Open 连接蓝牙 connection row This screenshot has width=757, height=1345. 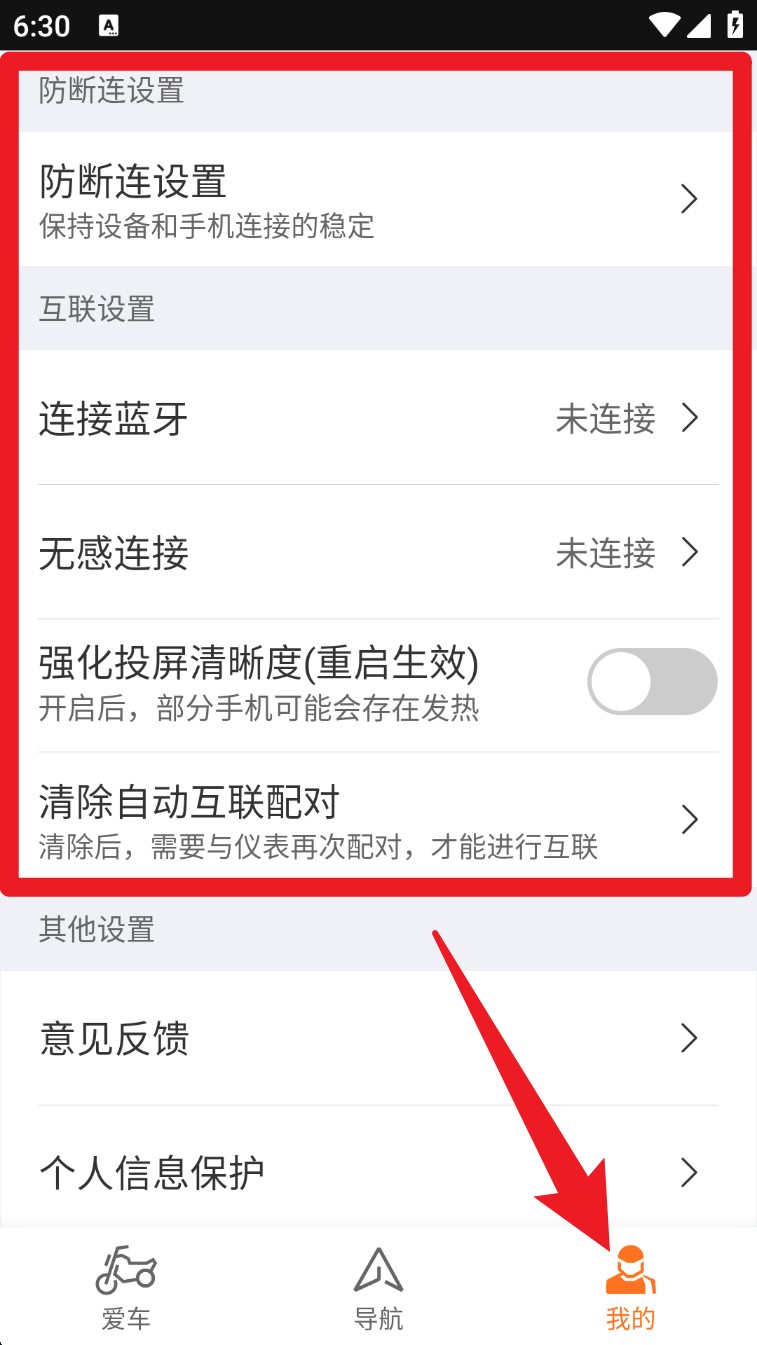[378, 418]
